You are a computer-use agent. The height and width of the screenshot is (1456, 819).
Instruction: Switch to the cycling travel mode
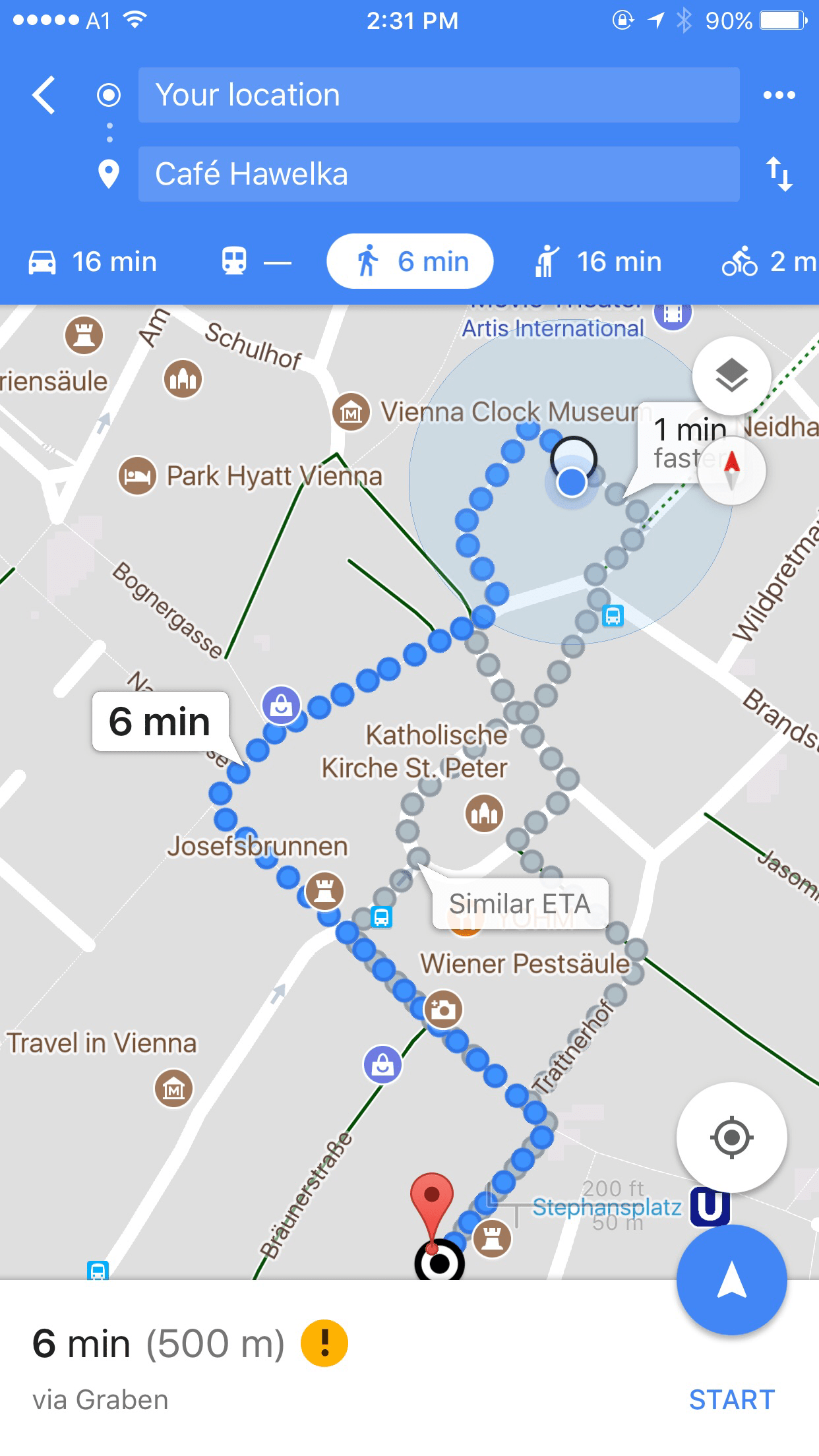click(768, 262)
